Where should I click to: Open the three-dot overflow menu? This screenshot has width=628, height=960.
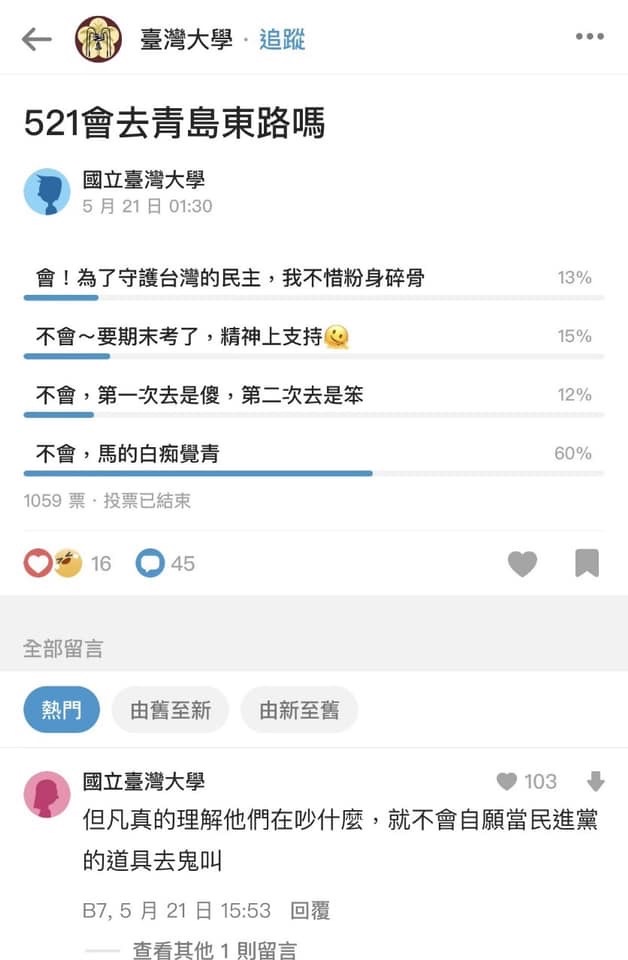(590, 37)
